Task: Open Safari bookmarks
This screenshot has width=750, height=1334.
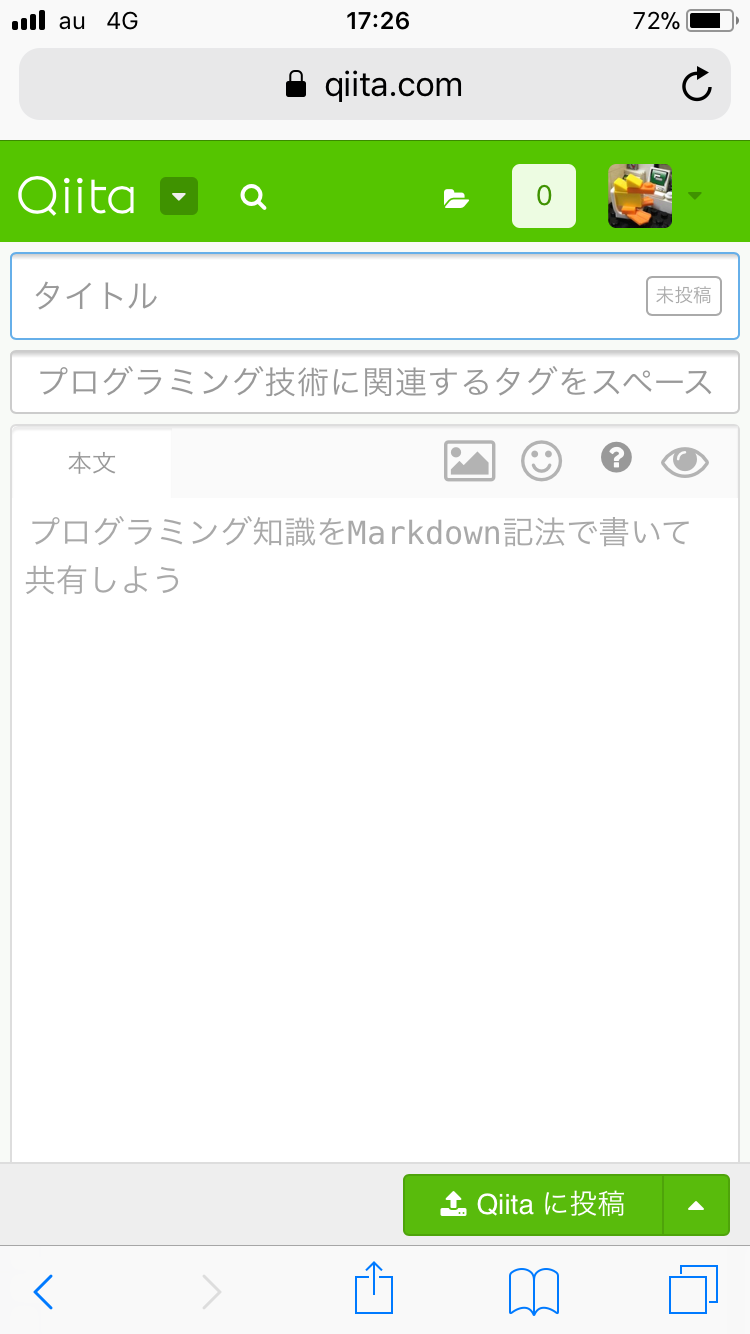Action: point(534,1291)
